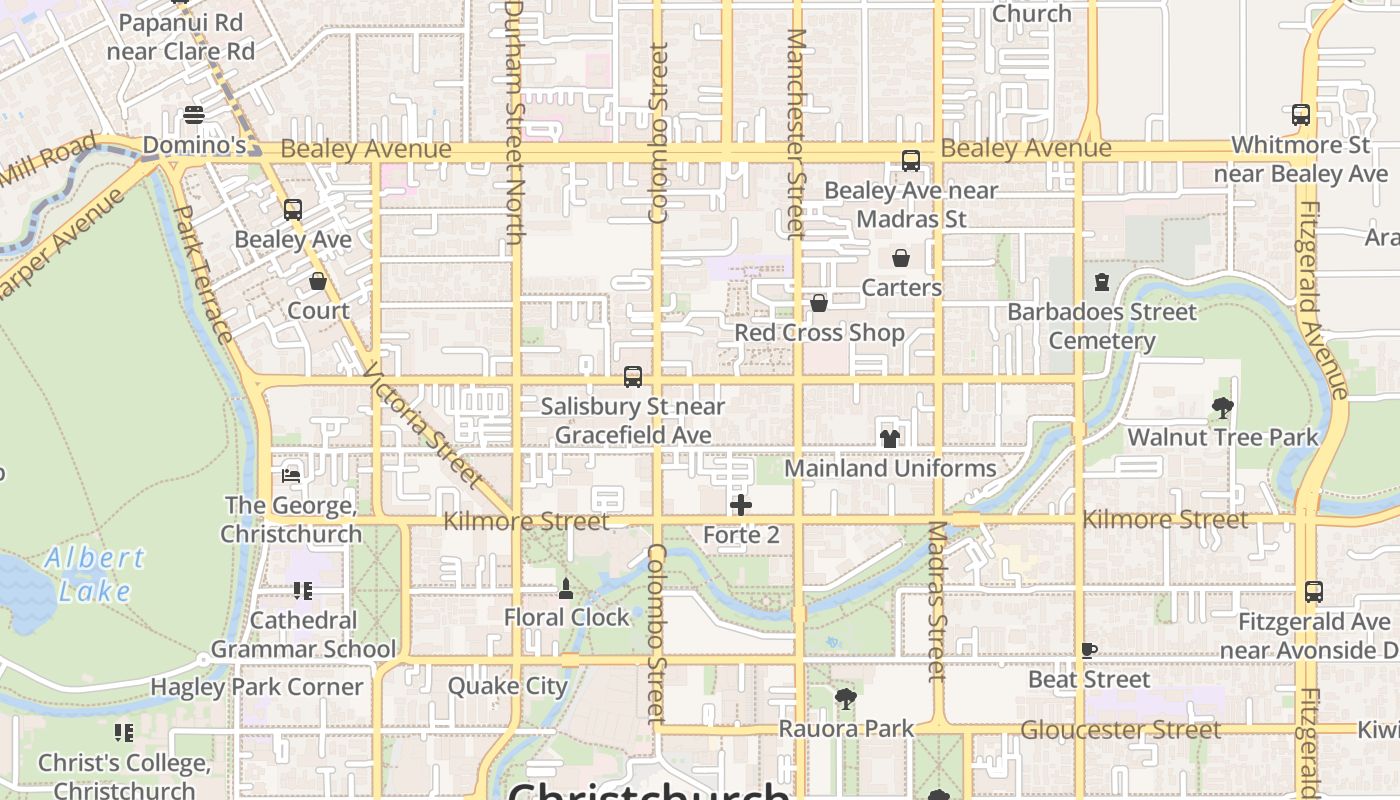The height and width of the screenshot is (800, 1400).
Task: Open the Walnut Tree Park marker
Action: click(1222, 408)
